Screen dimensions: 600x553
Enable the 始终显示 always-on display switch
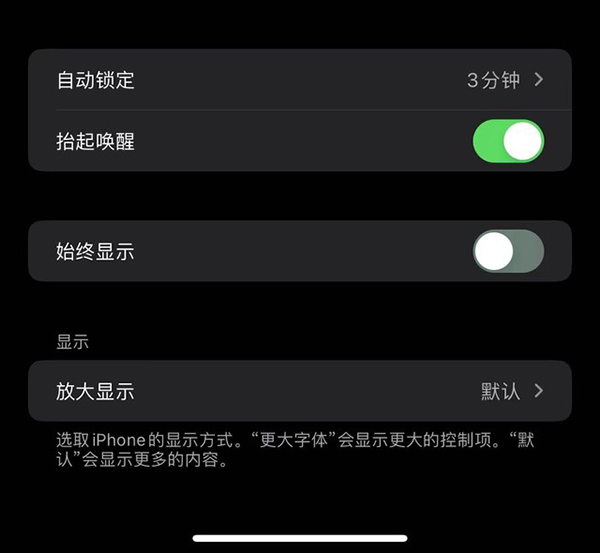pos(508,251)
